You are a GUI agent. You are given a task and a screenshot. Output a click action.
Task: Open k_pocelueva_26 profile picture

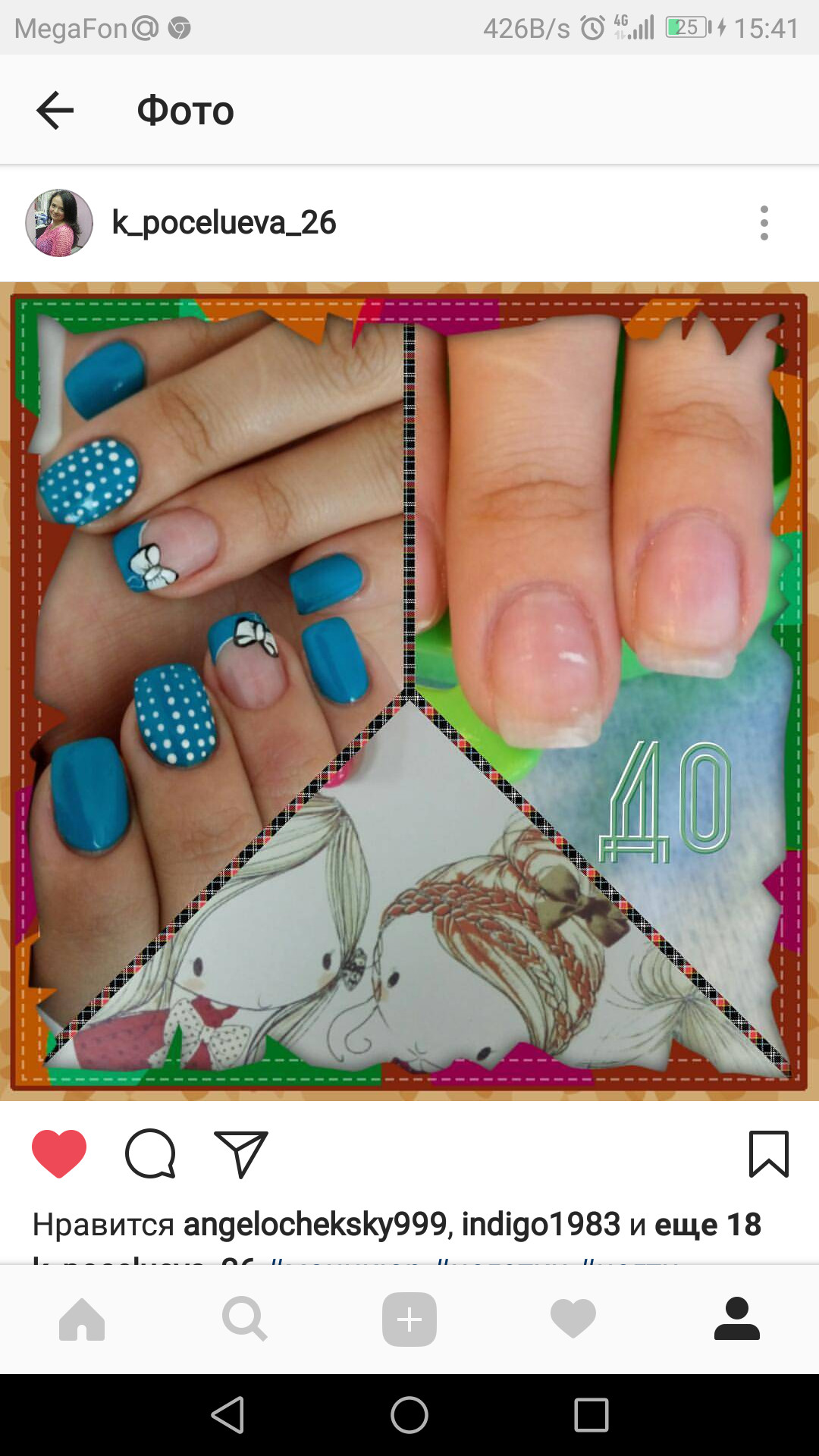click(x=59, y=223)
